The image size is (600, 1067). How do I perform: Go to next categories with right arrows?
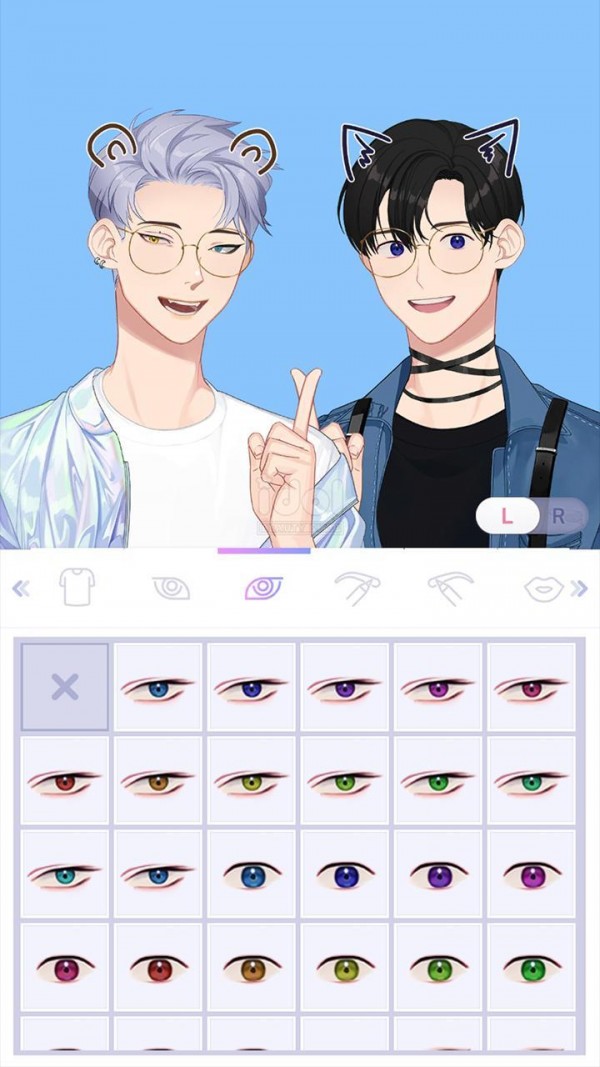pos(580,588)
